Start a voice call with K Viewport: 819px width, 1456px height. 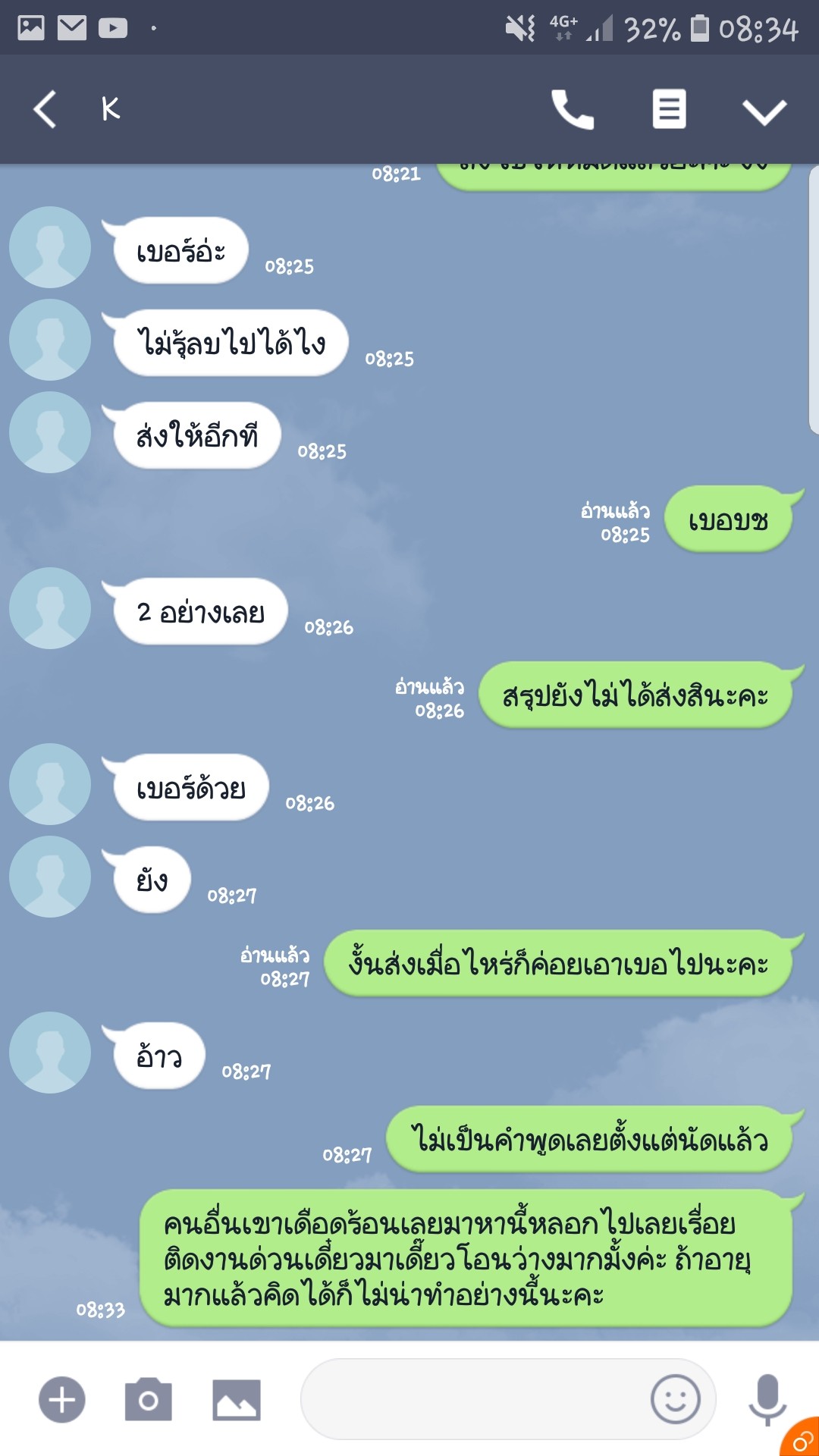point(572,109)
